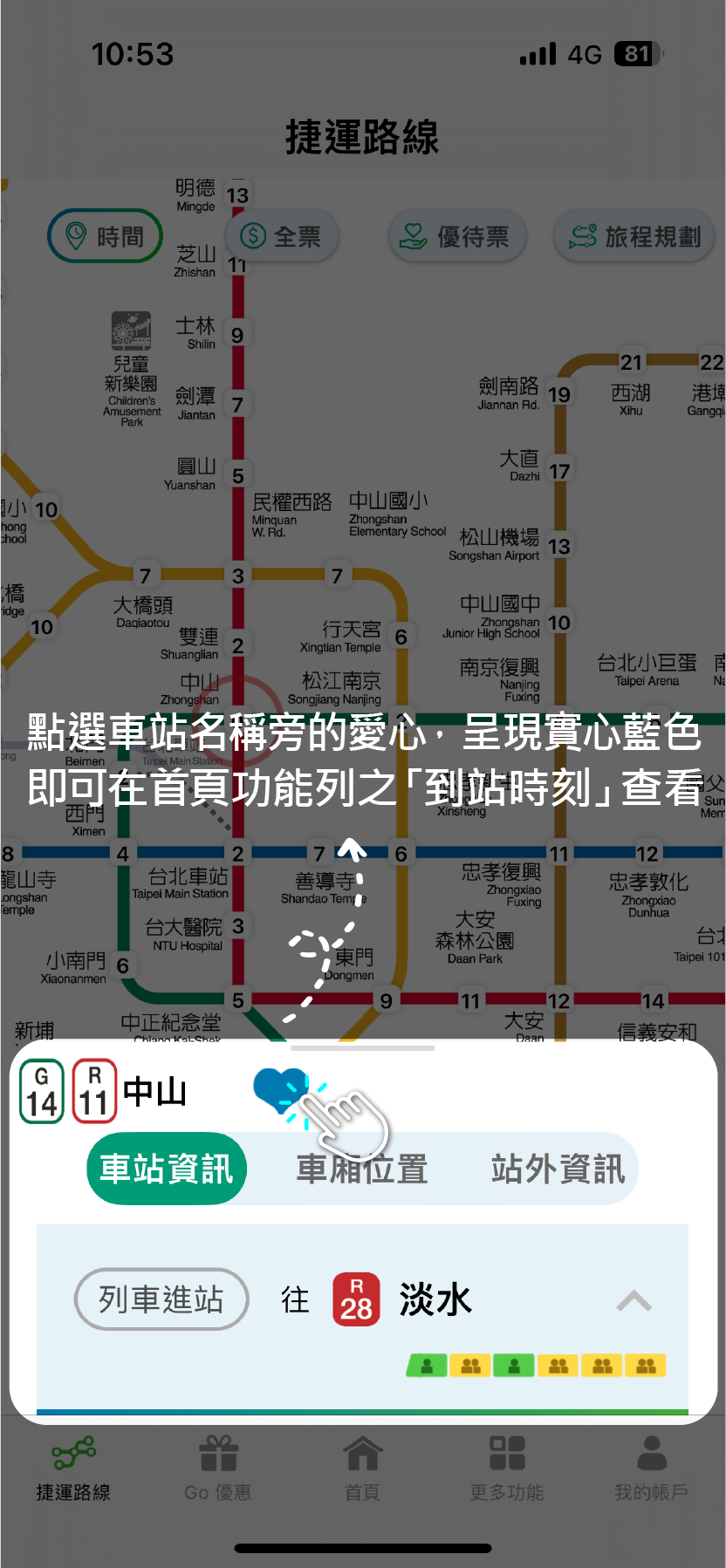Switch to the 站外資訊 tab
This screenshot has width=726, height=1568.
558,1169
